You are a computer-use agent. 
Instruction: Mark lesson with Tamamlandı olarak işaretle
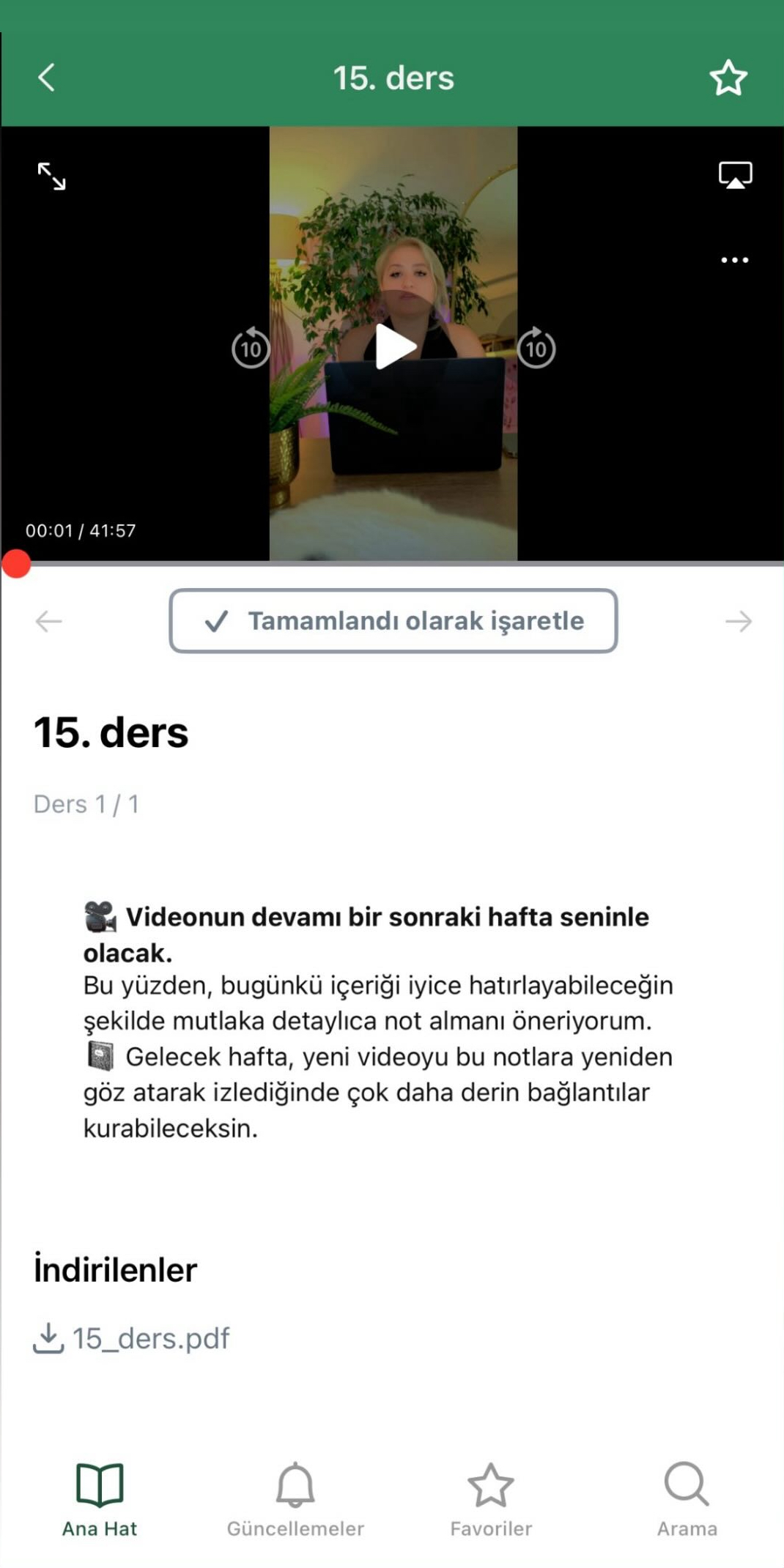393,621
